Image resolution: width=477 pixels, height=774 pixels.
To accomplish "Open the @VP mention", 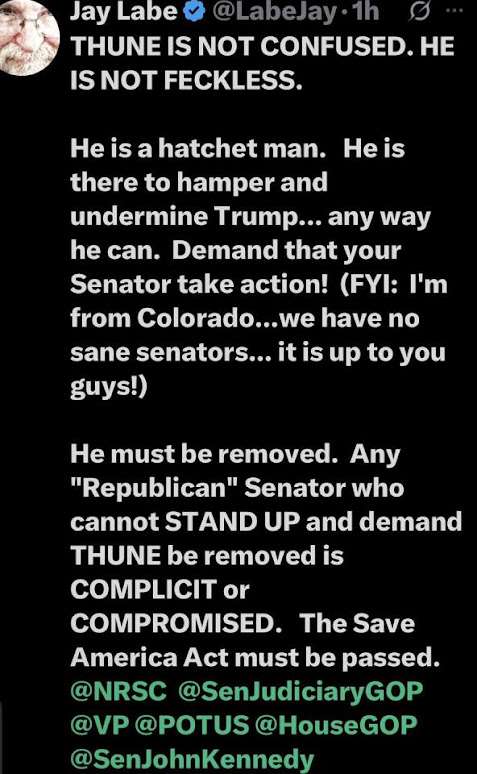I will (99, 725).
